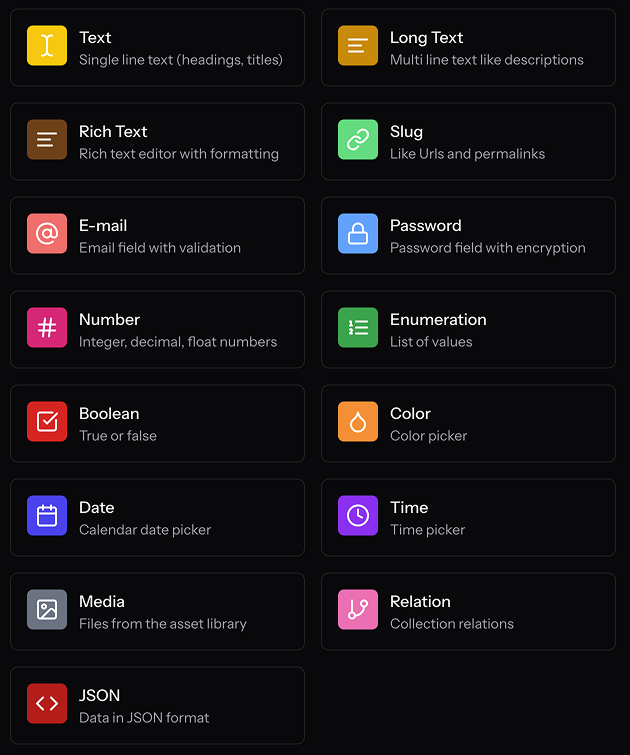Choose the Long Text field card

(x=468, y=47)
